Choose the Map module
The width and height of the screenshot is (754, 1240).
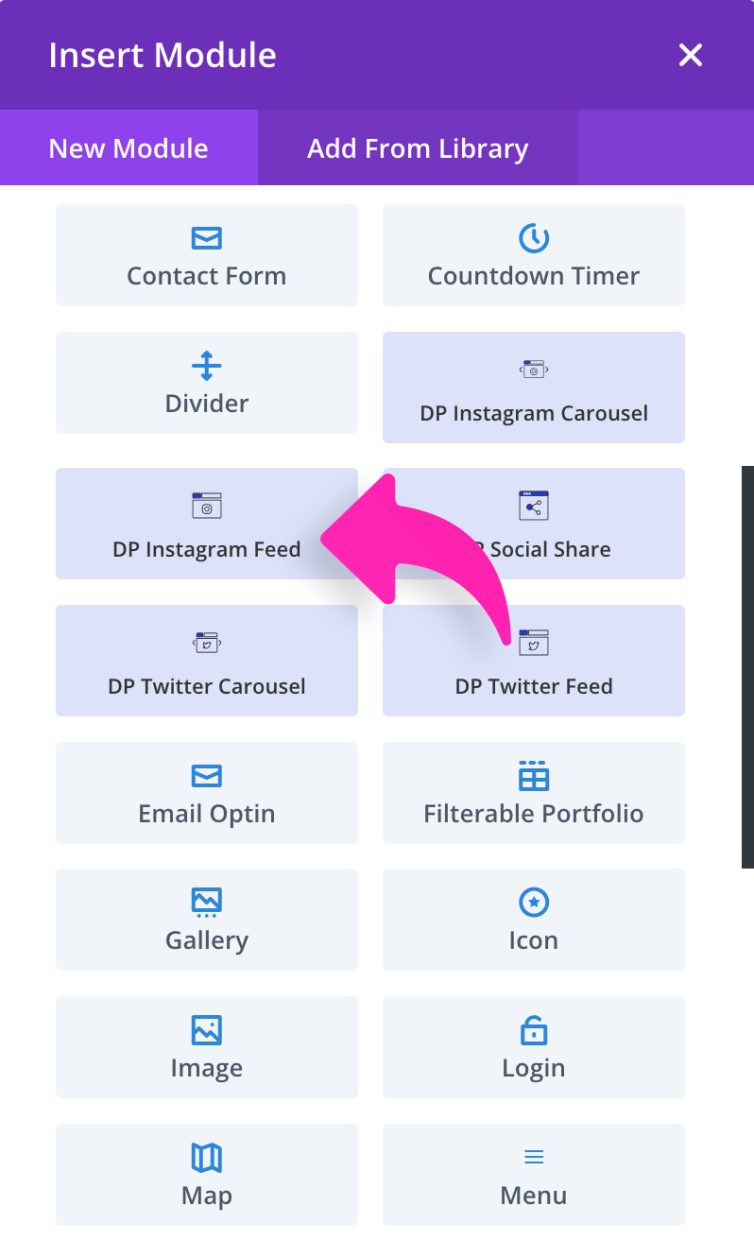[206, 1175]
